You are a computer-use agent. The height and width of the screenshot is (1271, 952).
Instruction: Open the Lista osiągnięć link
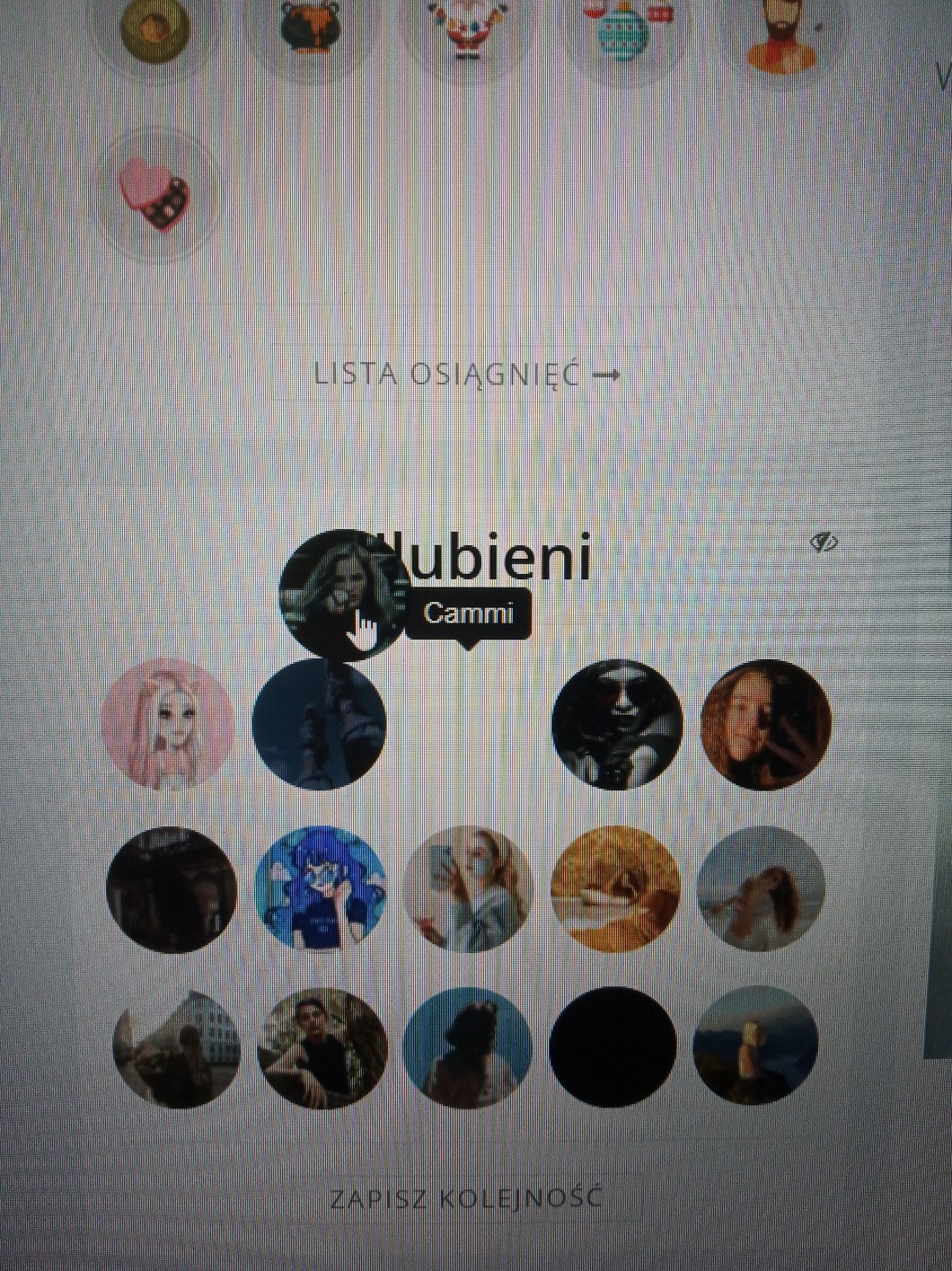coord(467,374)
